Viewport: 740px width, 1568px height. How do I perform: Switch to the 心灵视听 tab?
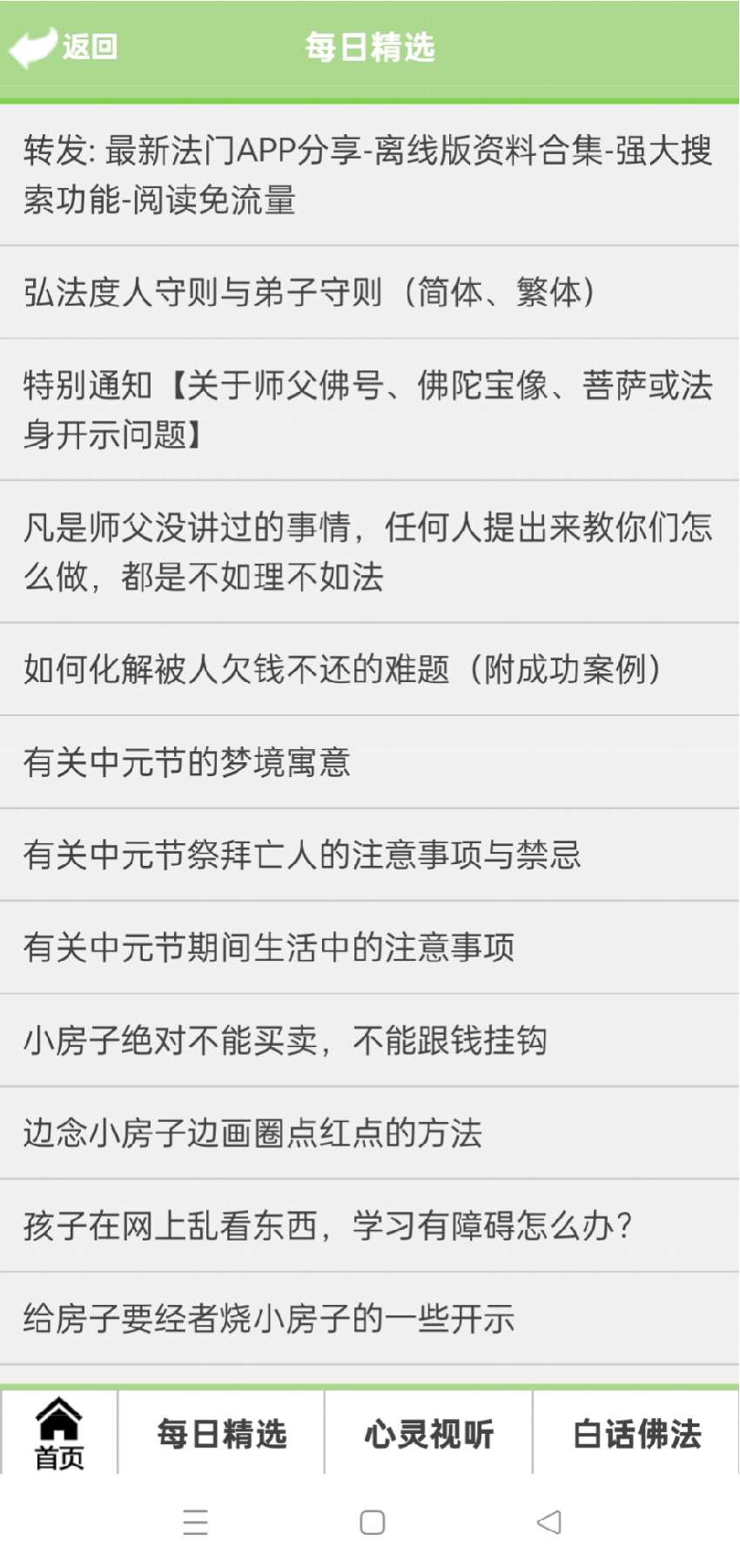[428, 1433]
